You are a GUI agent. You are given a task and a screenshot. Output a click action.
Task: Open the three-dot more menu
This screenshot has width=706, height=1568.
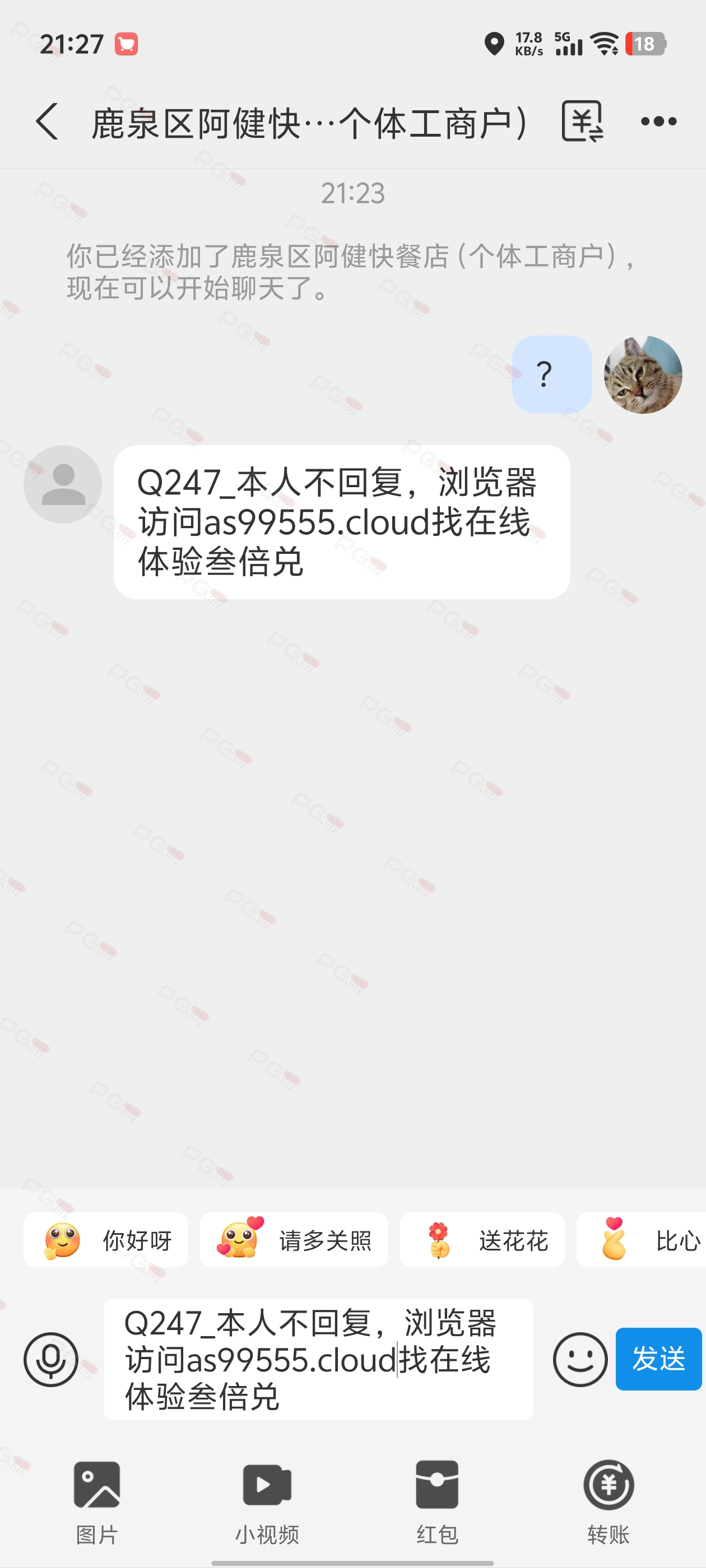[x=658, y=121]
